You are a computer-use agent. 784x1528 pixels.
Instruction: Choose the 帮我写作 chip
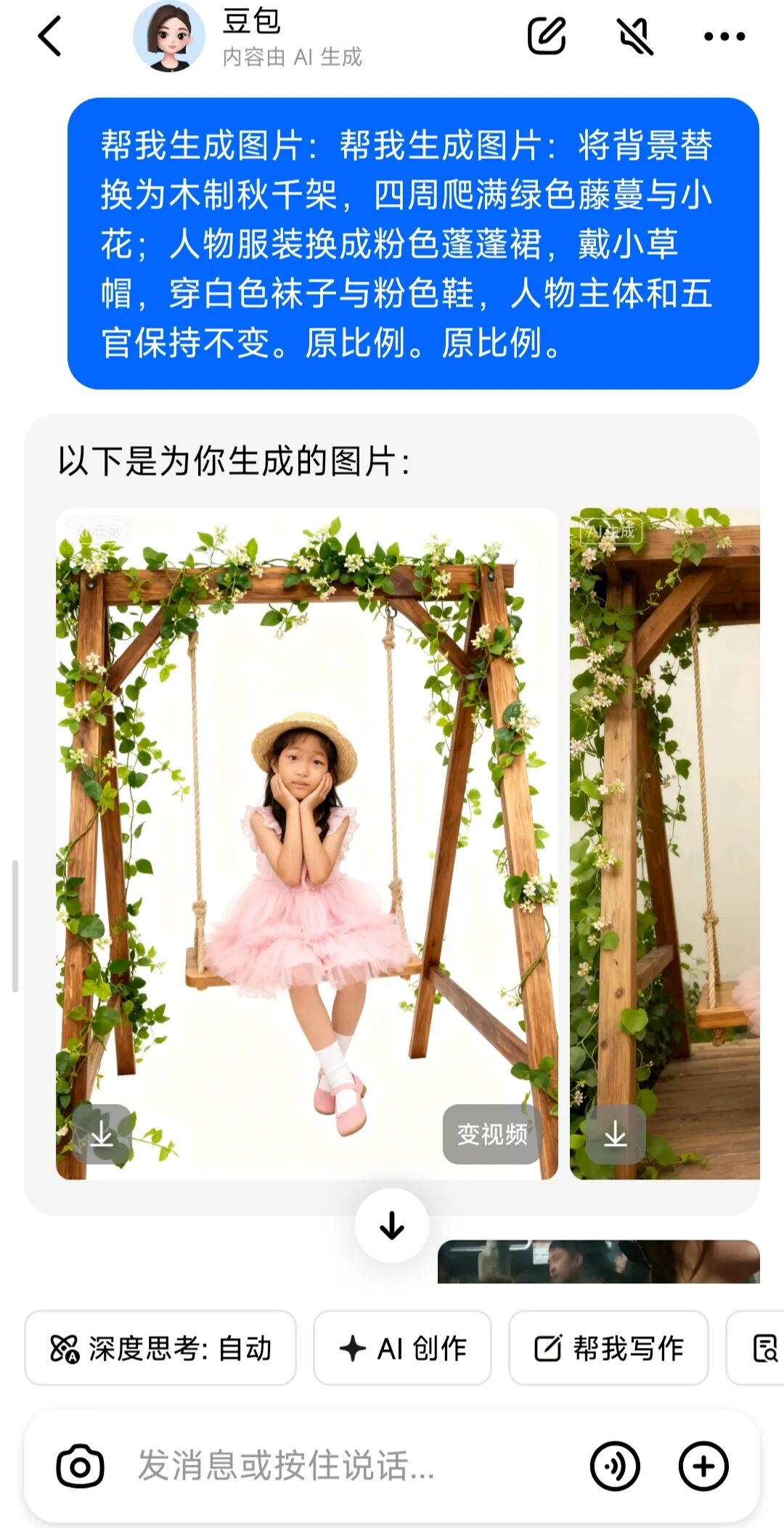tap(608, 1348)
